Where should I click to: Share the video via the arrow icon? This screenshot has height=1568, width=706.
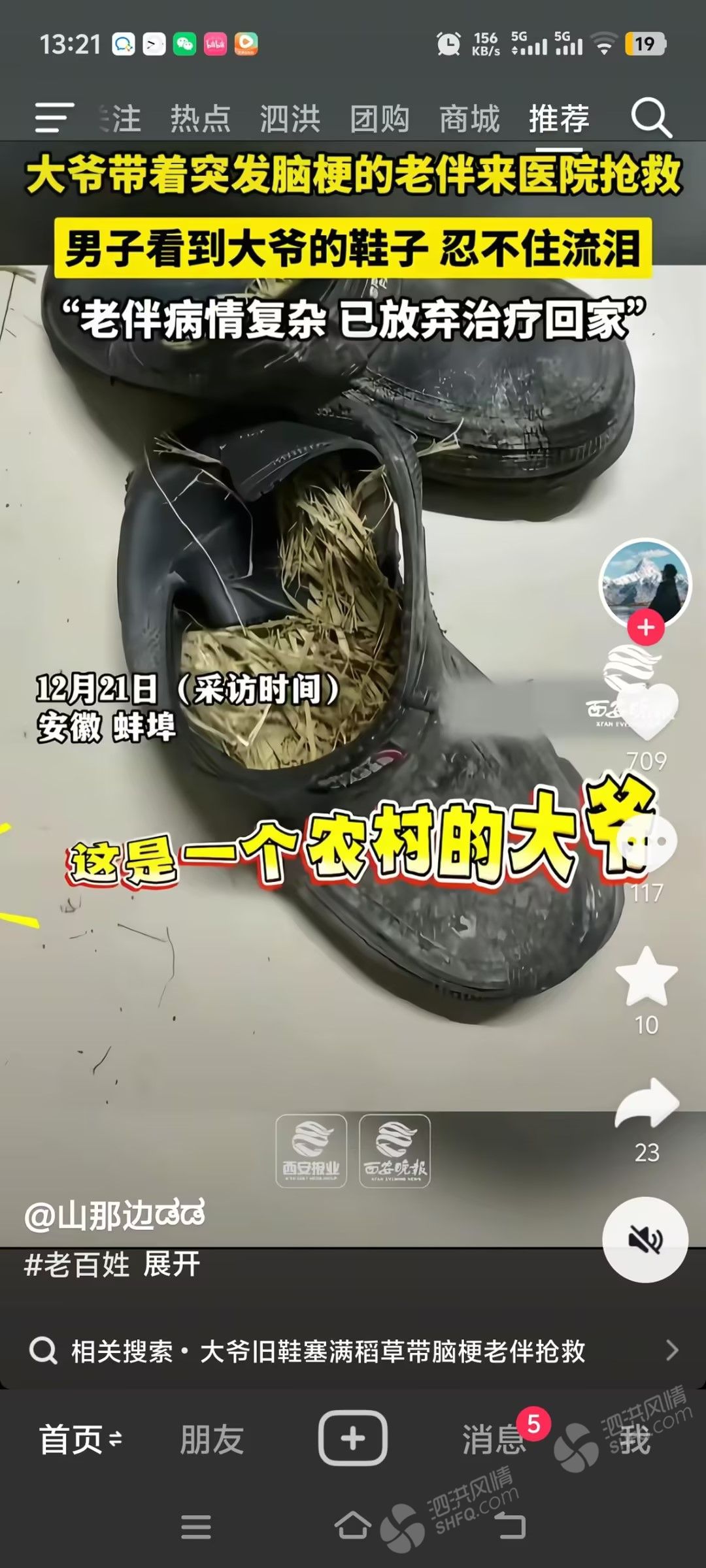pyautogui.click(x=647, y=1105)
